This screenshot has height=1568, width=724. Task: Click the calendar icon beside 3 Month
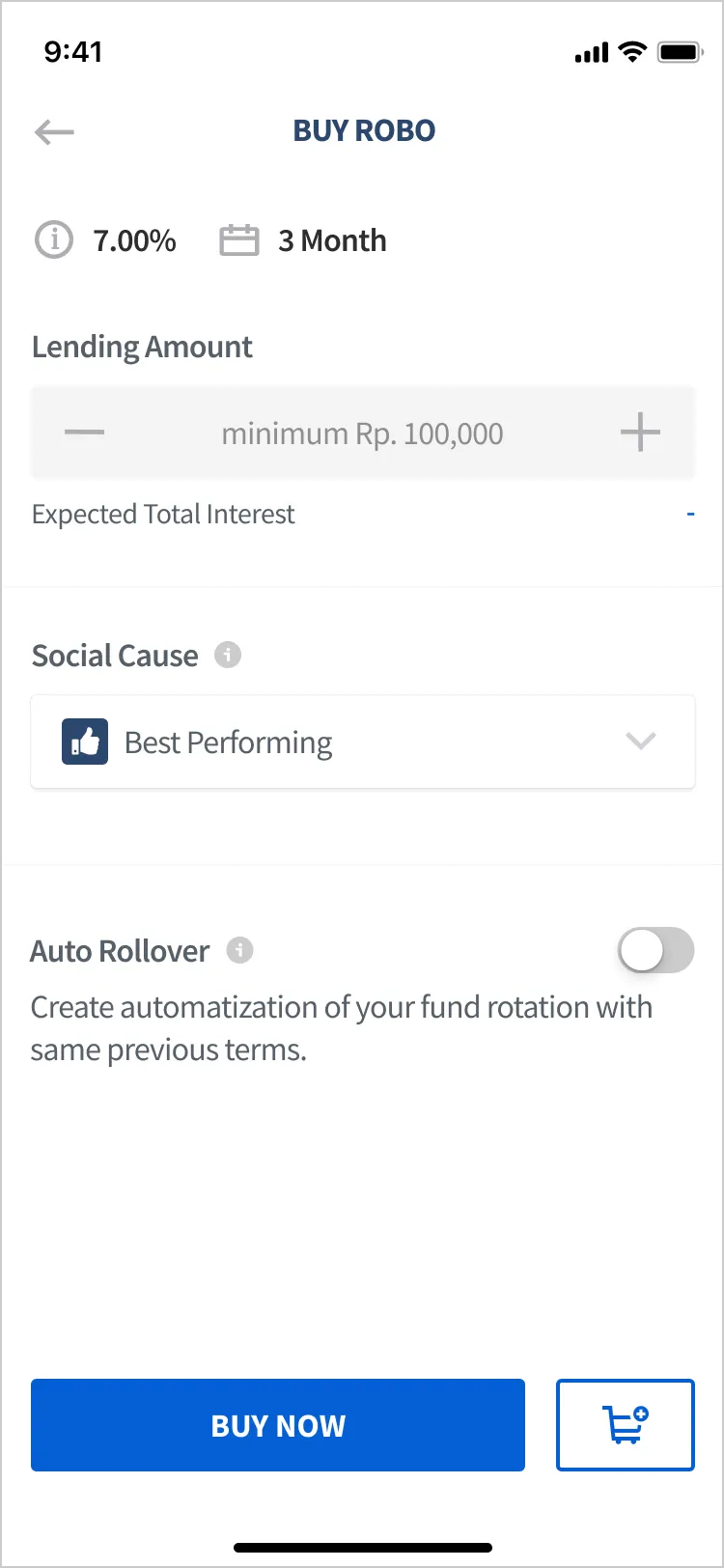(x=239, y=239)
